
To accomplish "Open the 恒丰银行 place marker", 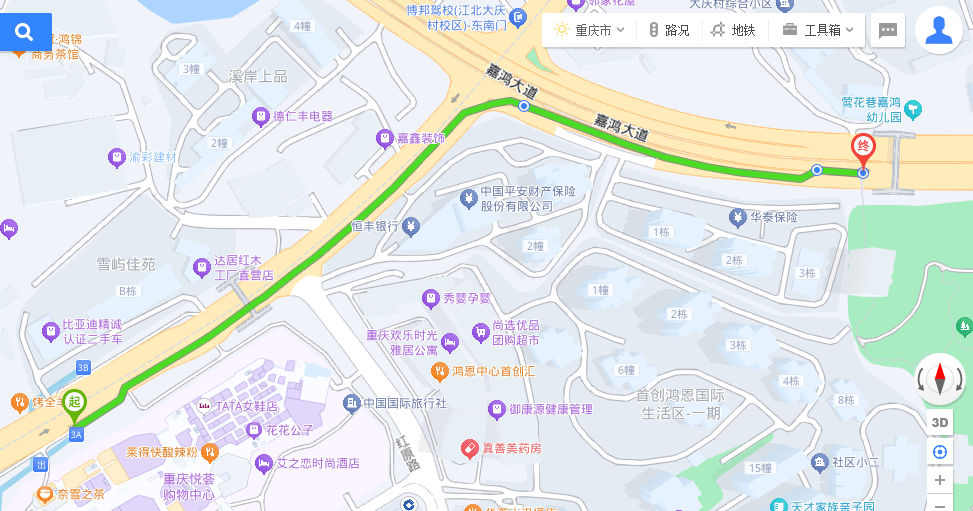I will (411, 226).
